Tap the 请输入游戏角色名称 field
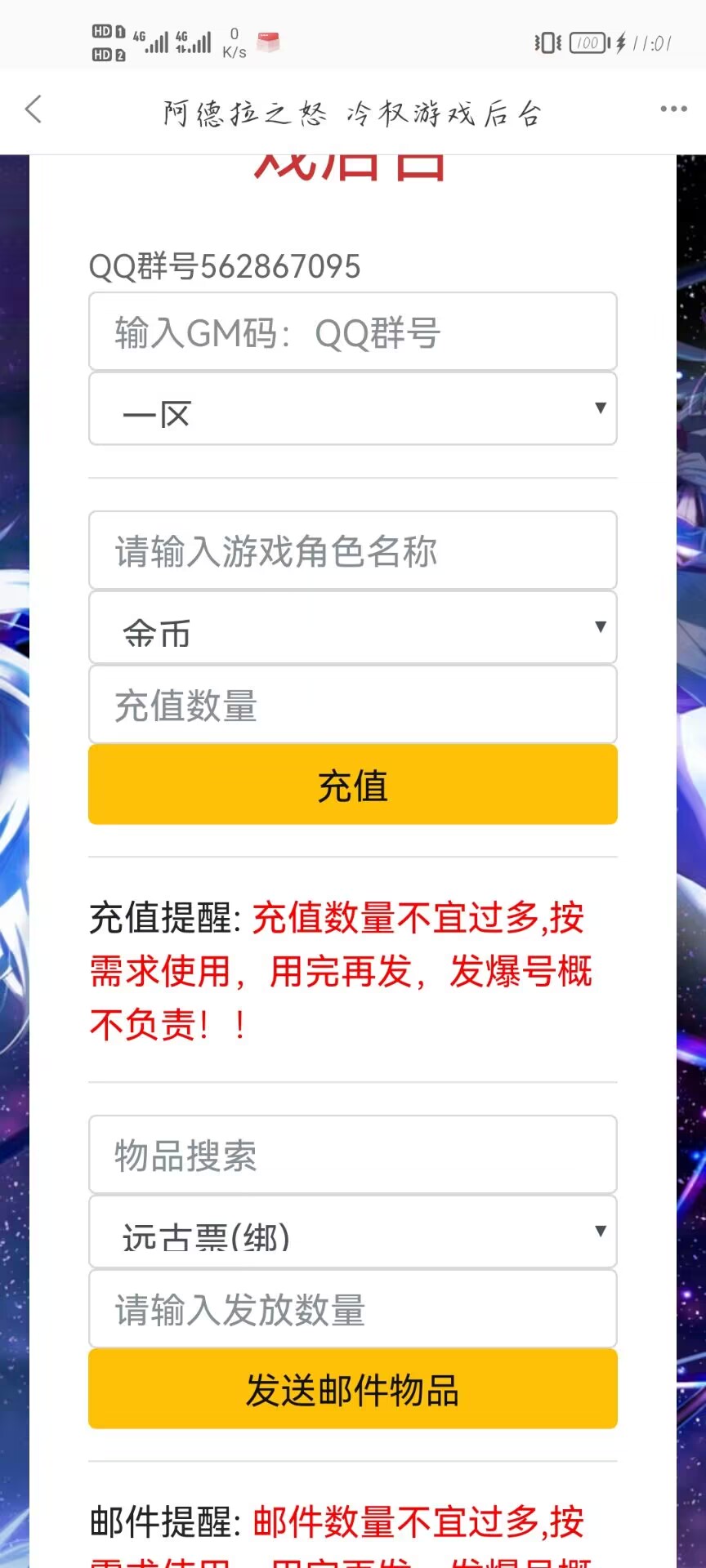The width and height of the screenshot is (706, 1568). click(353, 550)
